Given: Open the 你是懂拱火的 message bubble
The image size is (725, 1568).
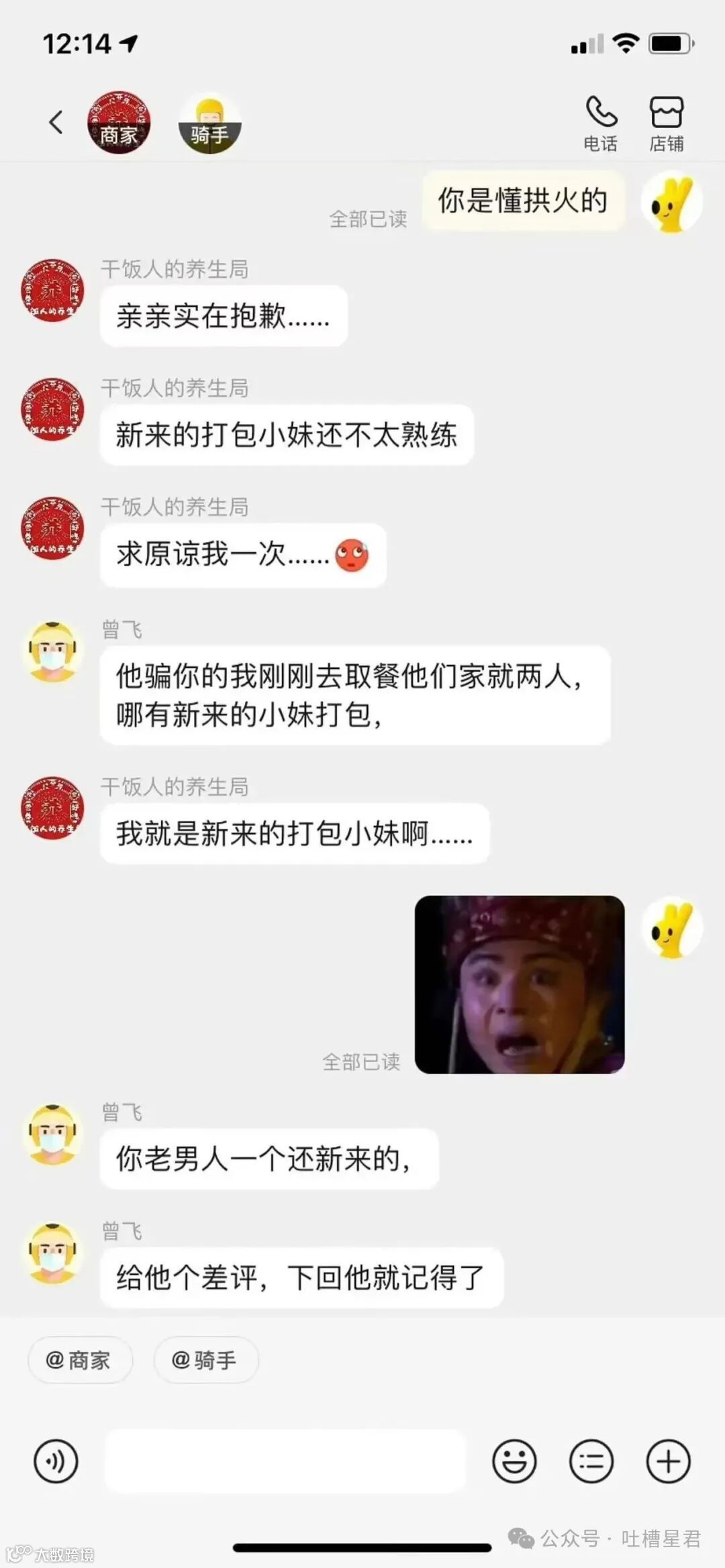Looking at the screenshot, I should [523, 201].
